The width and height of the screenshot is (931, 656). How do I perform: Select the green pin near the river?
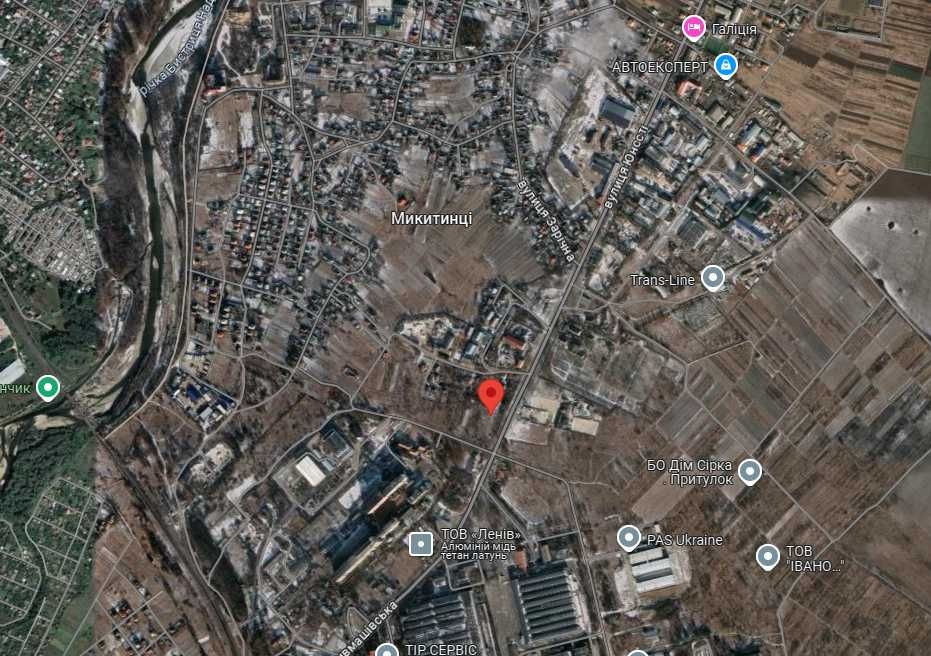[x=47, y=387]
